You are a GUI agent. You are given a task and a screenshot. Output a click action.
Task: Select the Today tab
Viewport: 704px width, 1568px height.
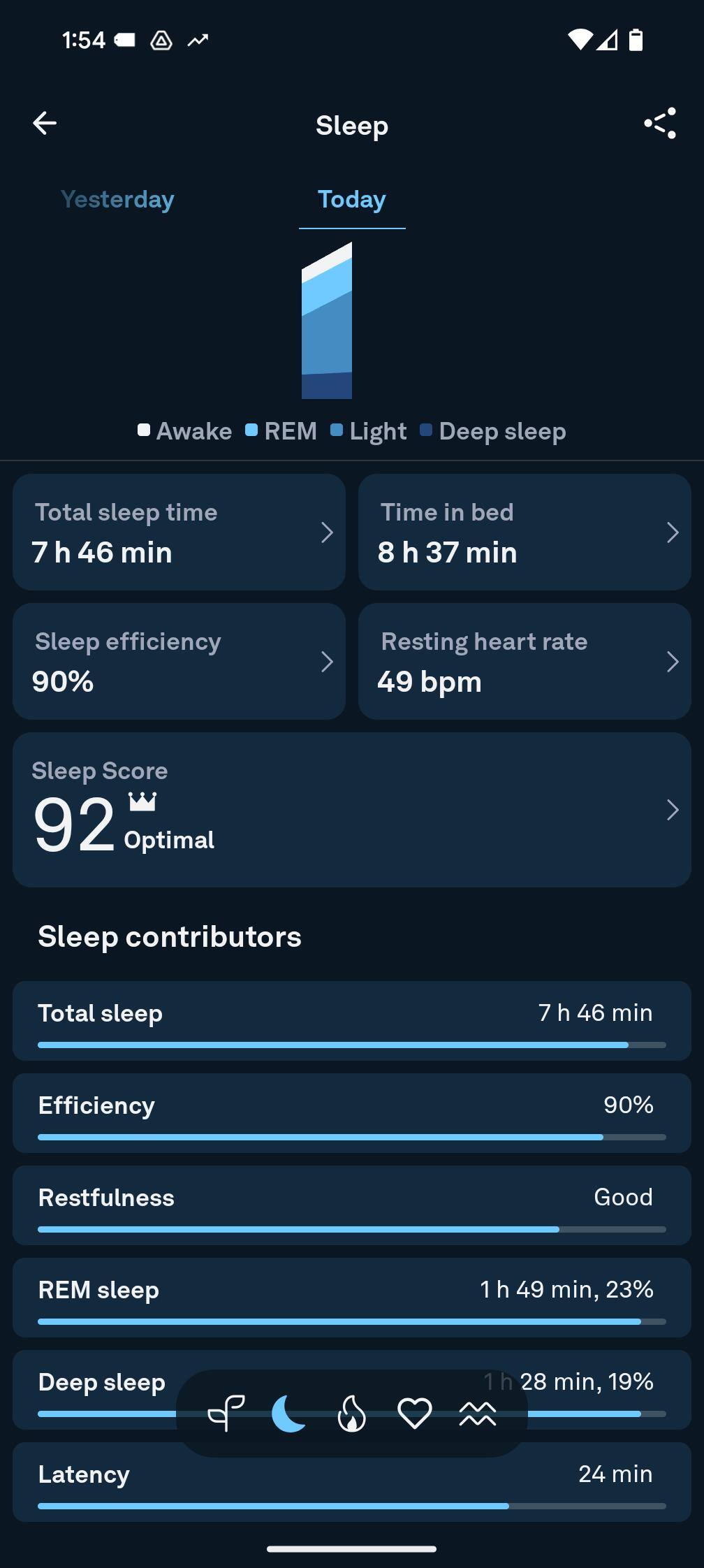tap(351, 200)
